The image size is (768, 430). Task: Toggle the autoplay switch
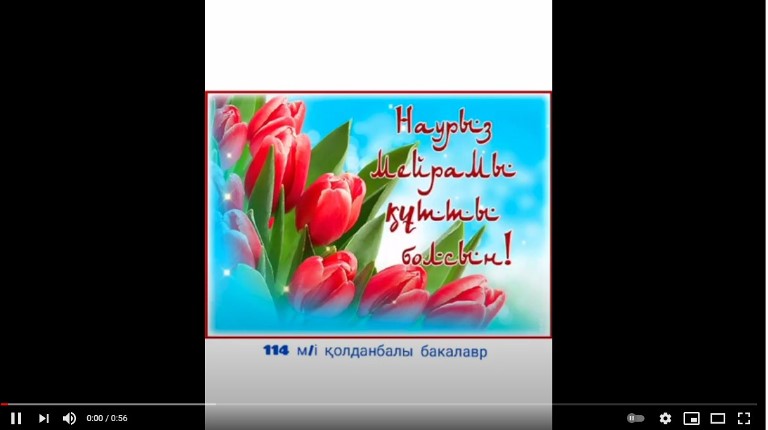tap(635, 418)
